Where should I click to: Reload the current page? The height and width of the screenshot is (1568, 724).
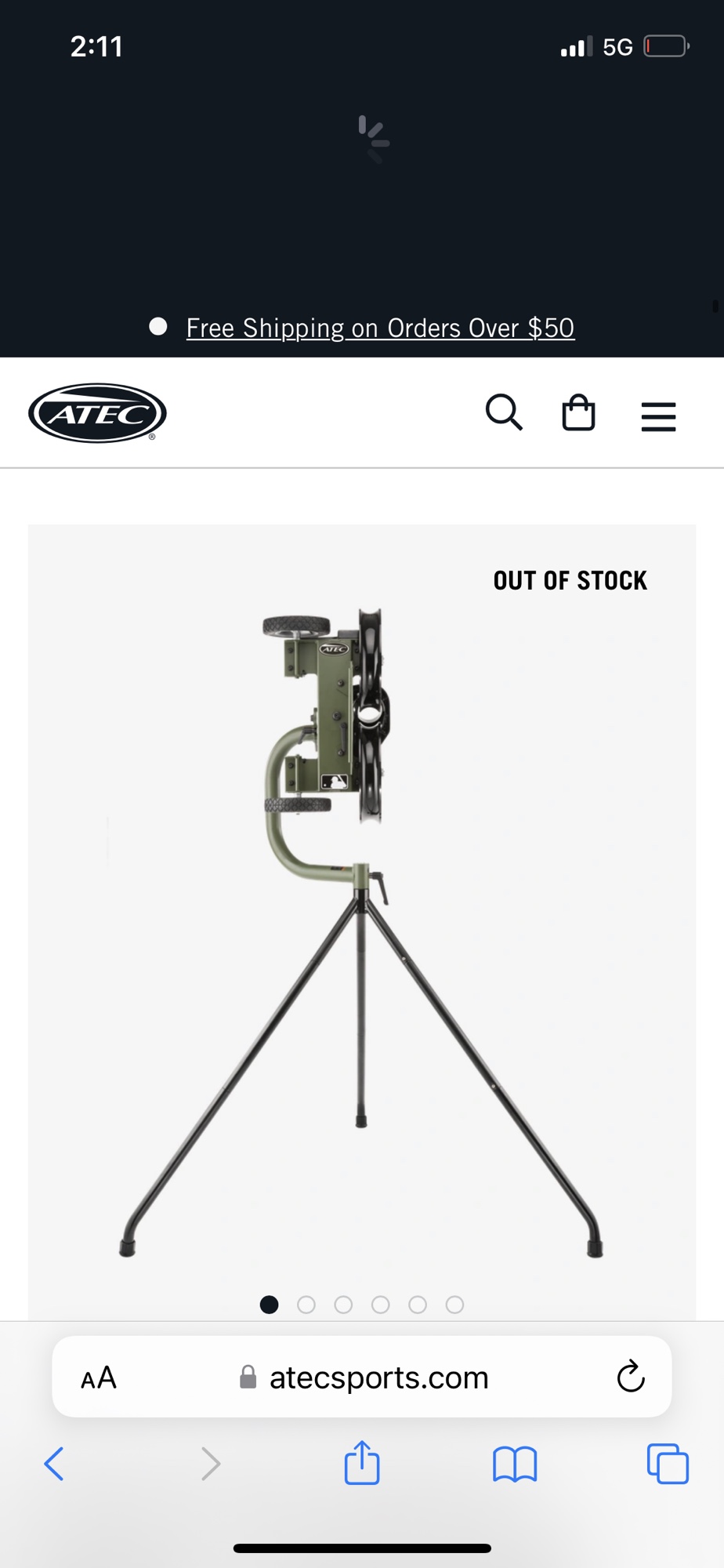pos(630,1377)
